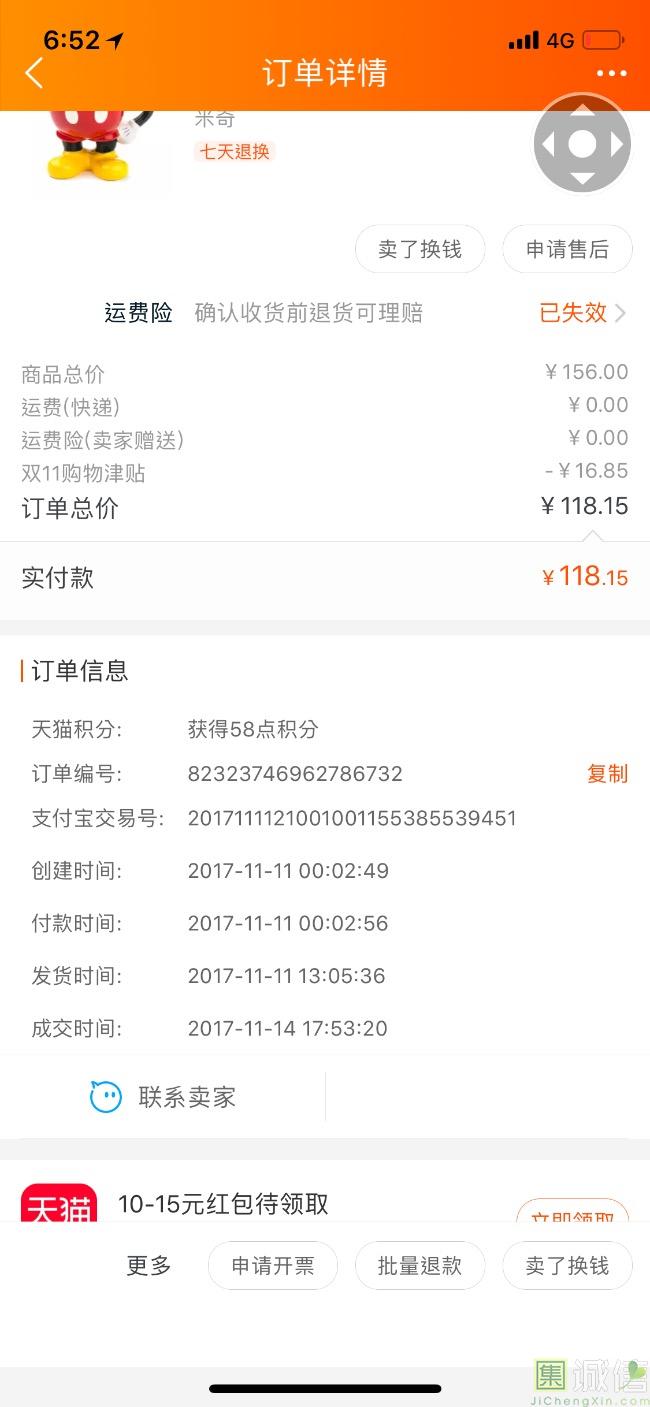
Task: Tap 申请售后 to request after-sales service
Action: tap(567, 249)
